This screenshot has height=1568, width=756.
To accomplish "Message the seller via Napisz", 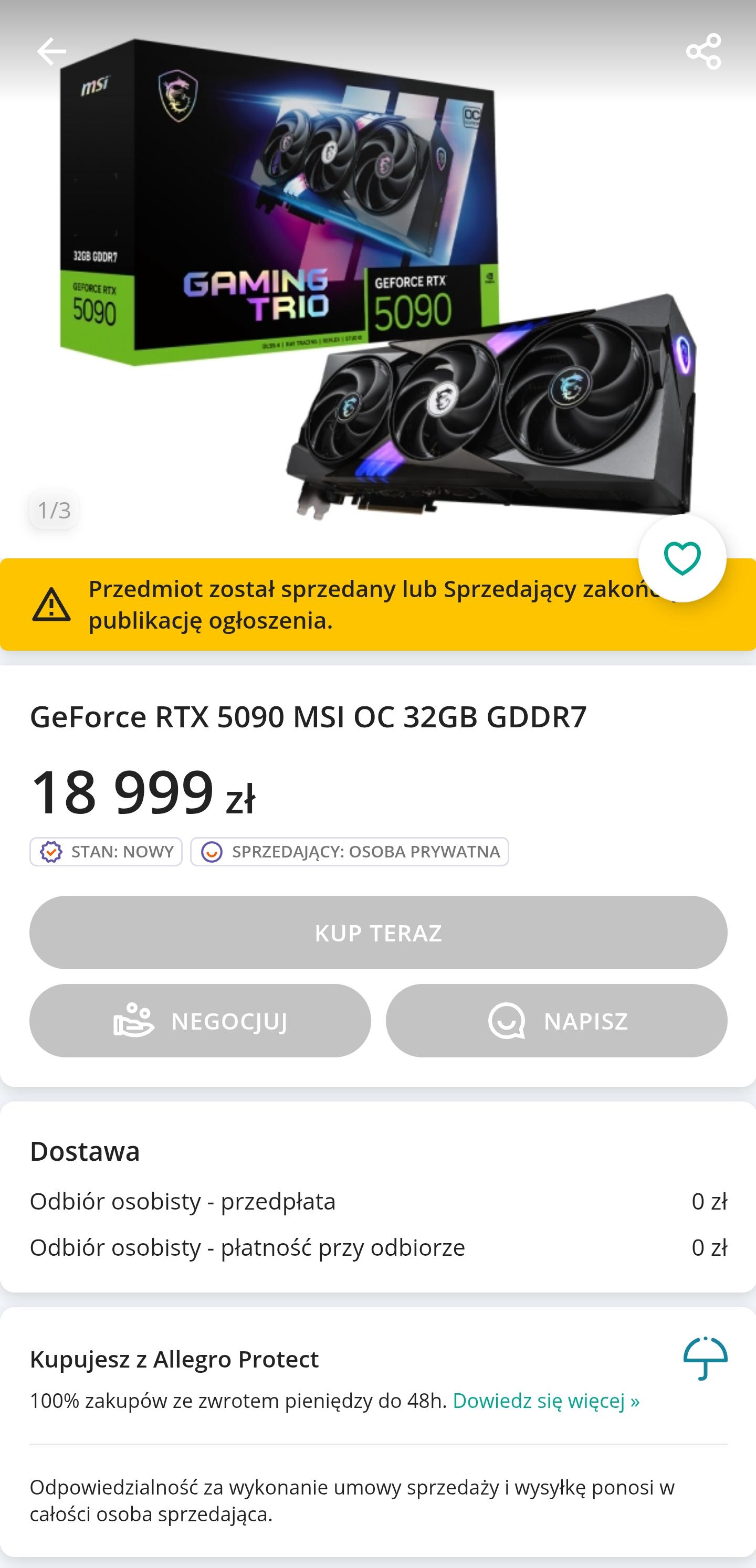I will point(556,1021).
